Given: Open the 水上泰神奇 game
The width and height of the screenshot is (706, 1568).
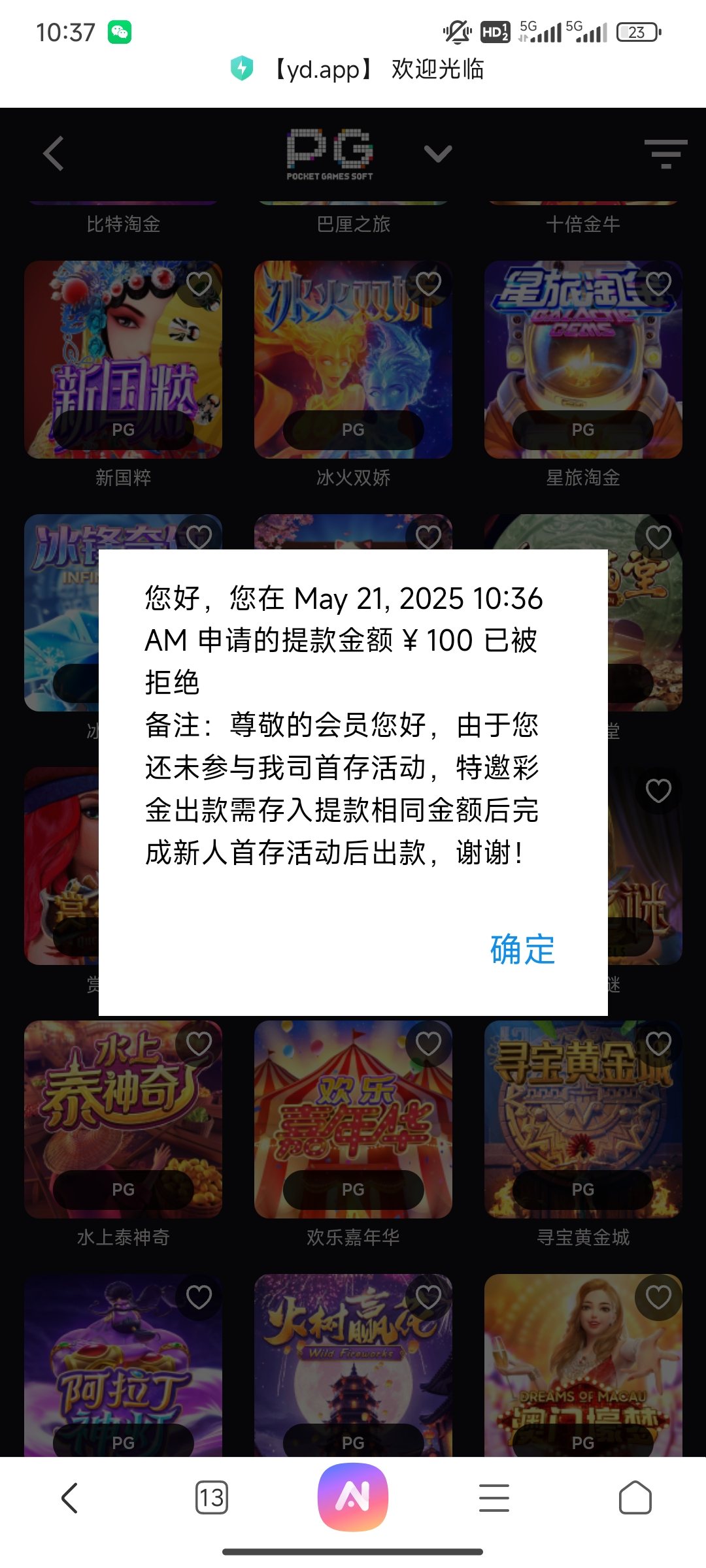Looking at the screenshot, I should [x=123, y=1119].
